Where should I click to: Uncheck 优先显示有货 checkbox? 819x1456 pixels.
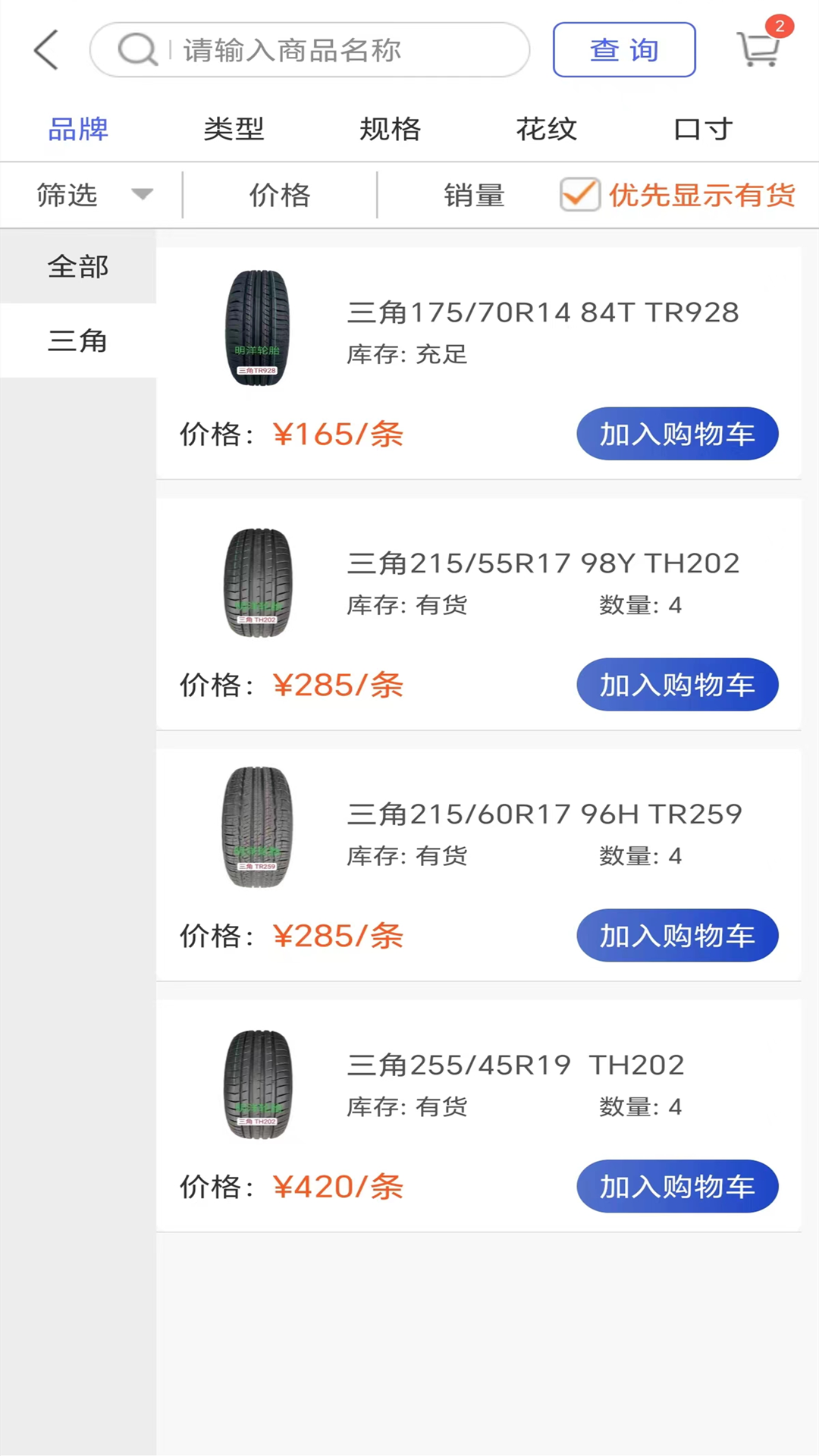tap(580, 194)
